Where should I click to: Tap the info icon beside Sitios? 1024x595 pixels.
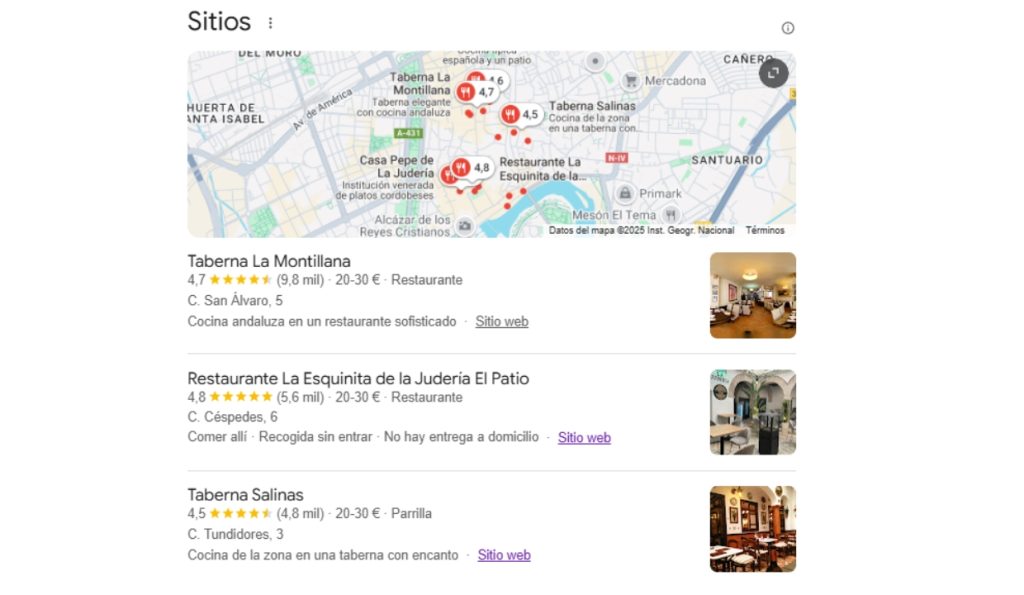click(787, 28)
